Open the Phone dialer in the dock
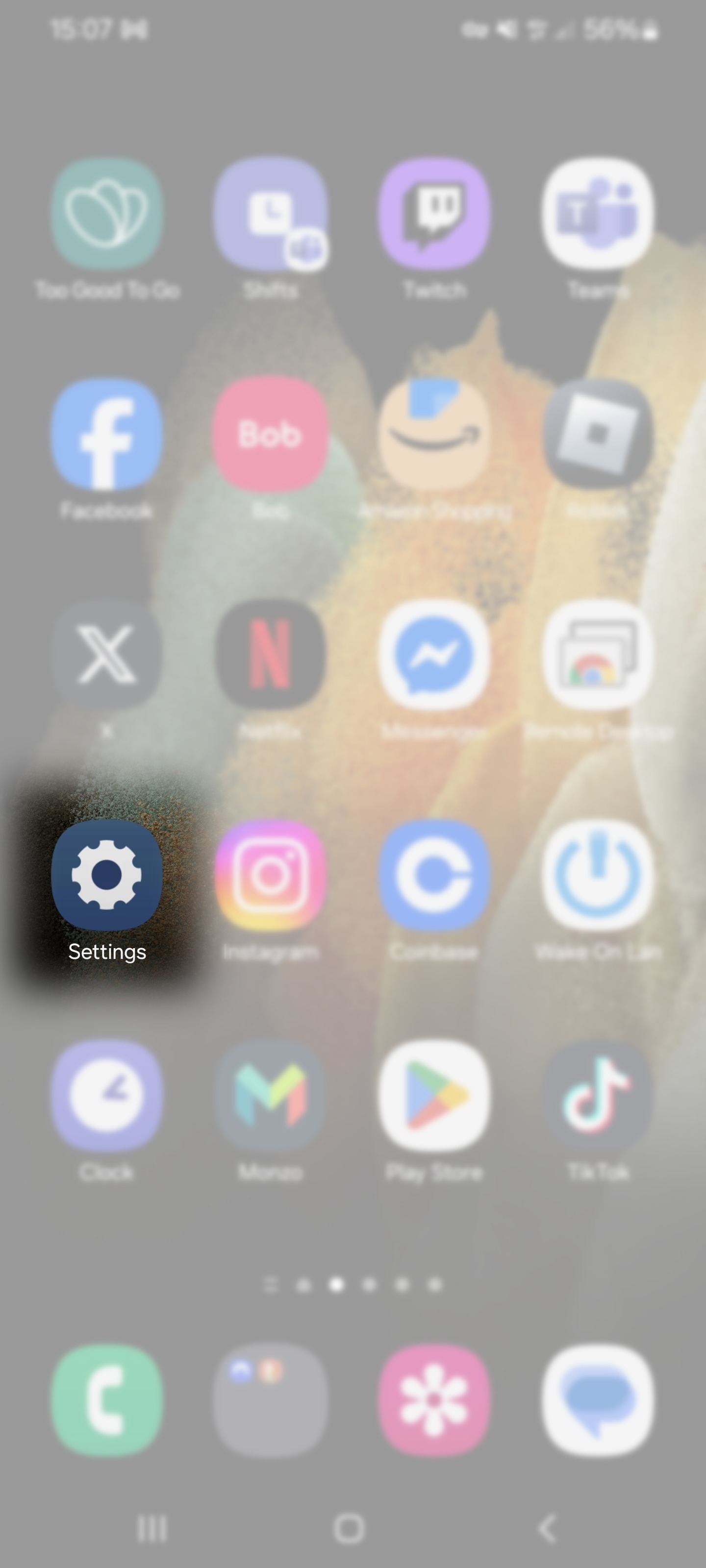The height and width of the screenshot is (1568, 706). pos(106,1400)
